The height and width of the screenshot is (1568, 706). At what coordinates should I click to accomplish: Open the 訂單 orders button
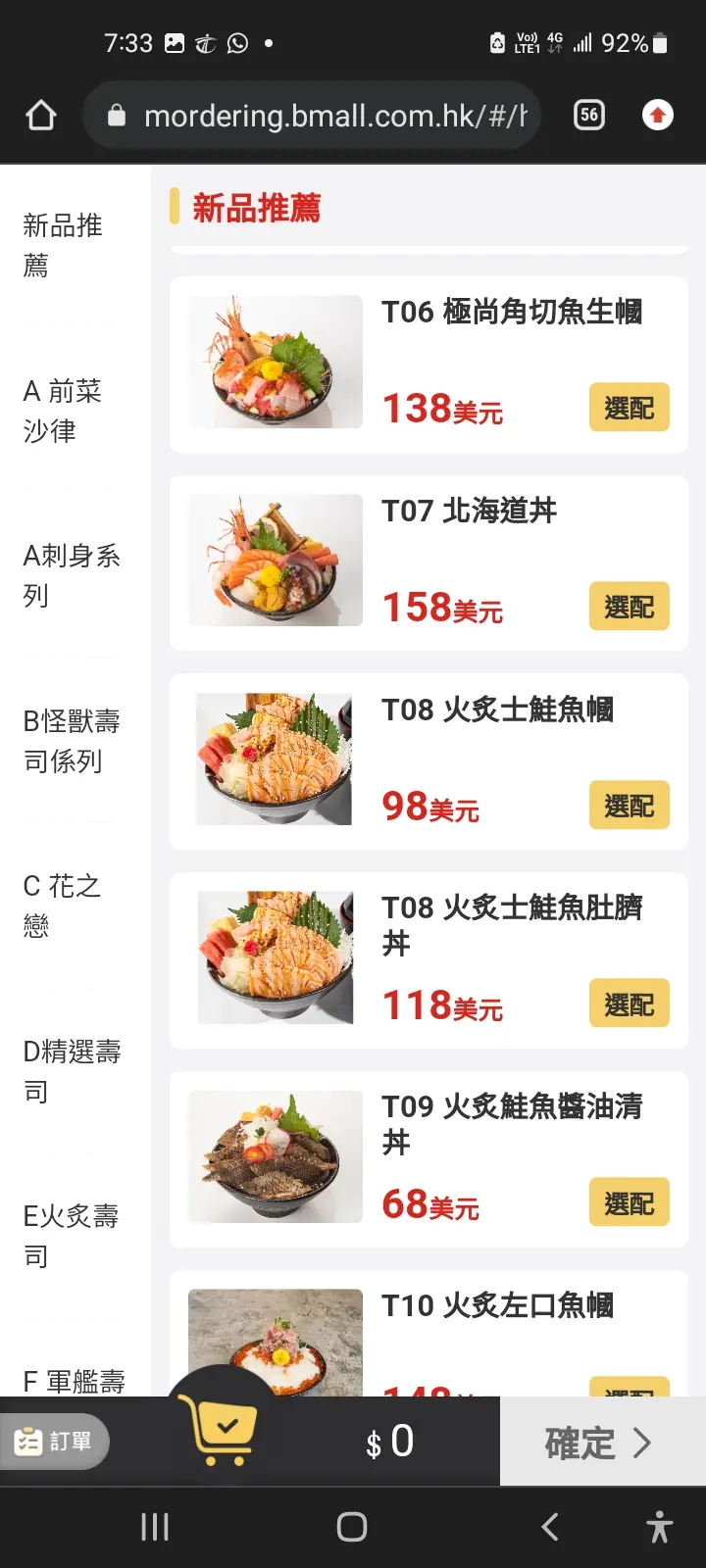tap(55, 1442)
